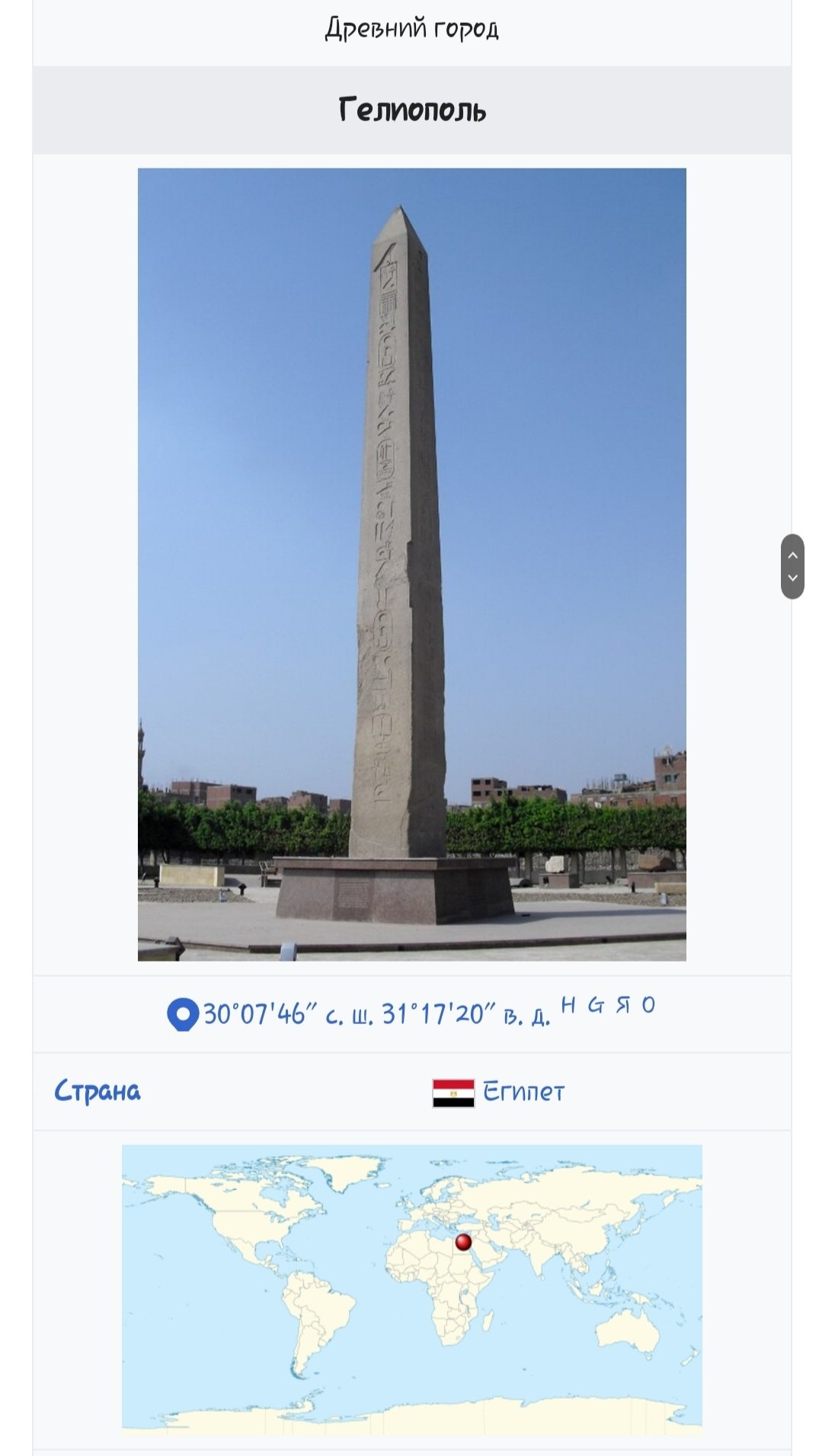Open the Я map link
Image resolution: width=819 pixels, height=1456 pixels.
pyautogui.click(x=623, y=1005)
